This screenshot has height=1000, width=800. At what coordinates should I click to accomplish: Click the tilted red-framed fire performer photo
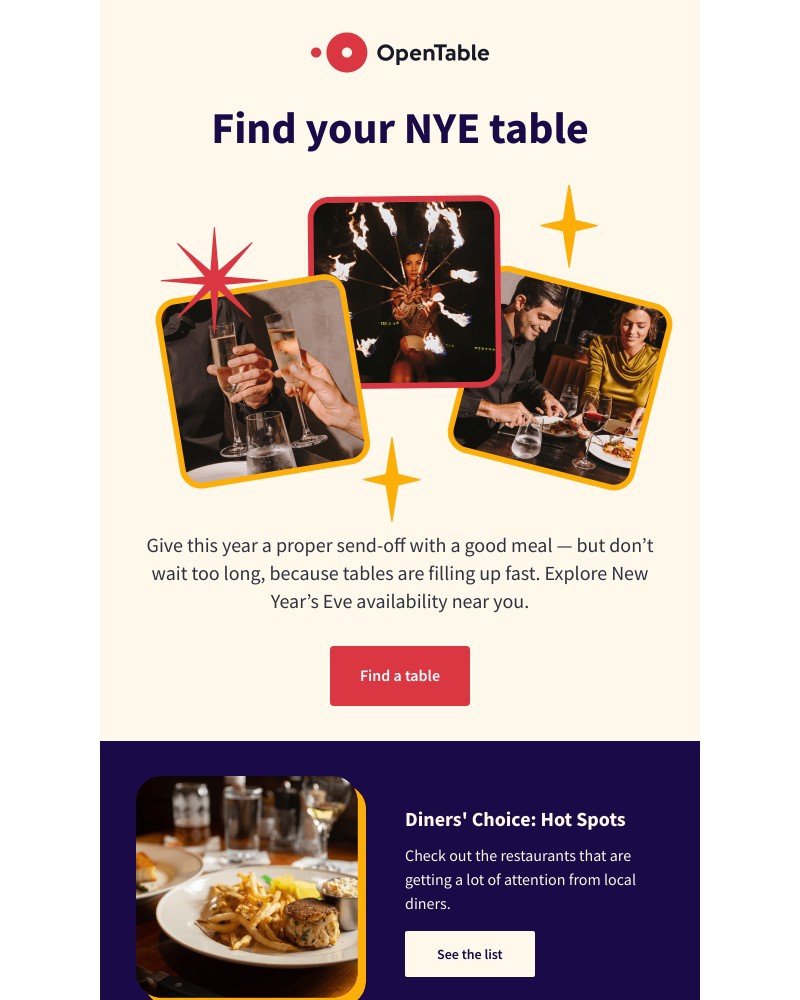click(405, 290)
